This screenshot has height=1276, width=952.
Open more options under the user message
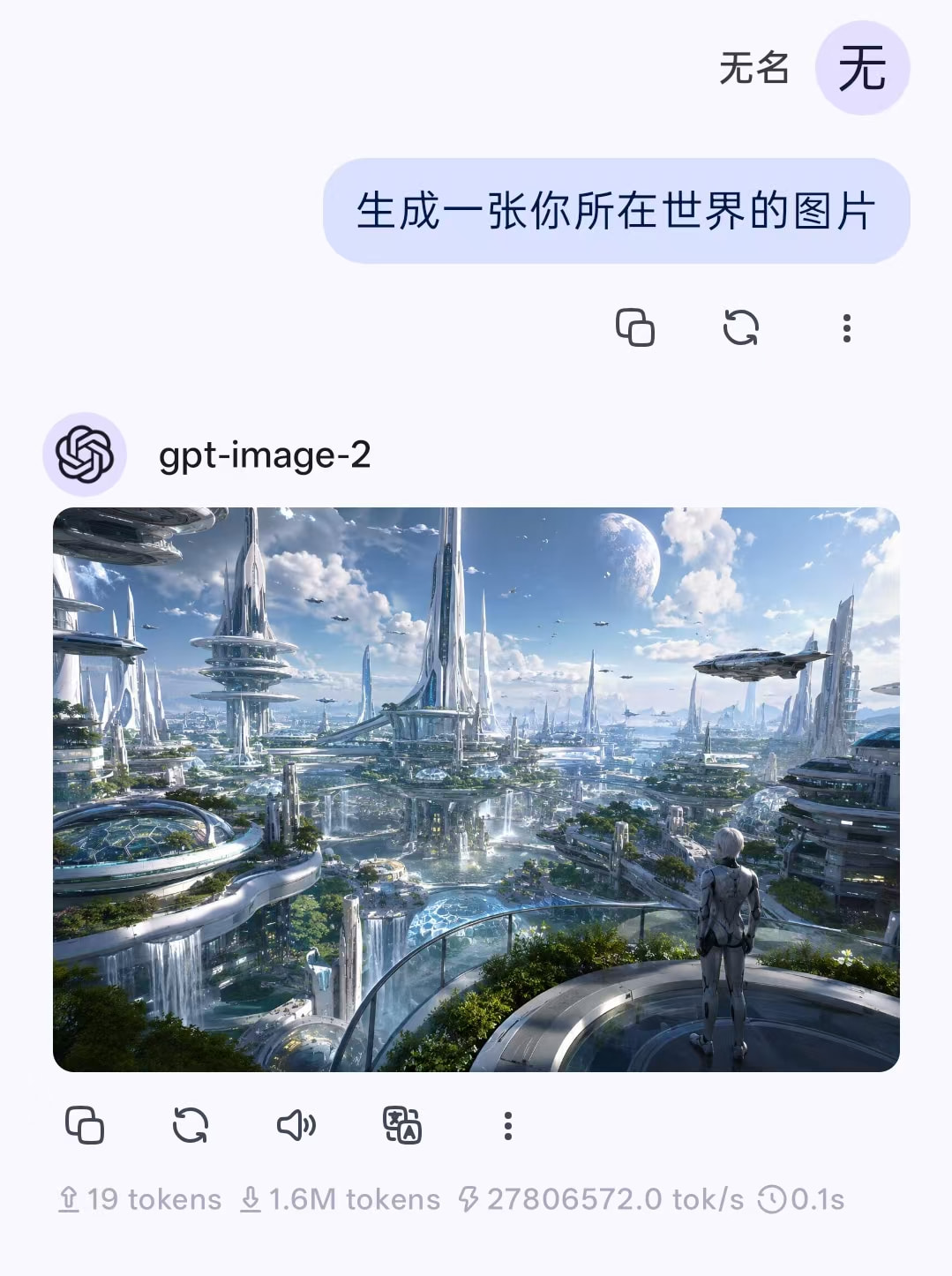tap(846, 327)
